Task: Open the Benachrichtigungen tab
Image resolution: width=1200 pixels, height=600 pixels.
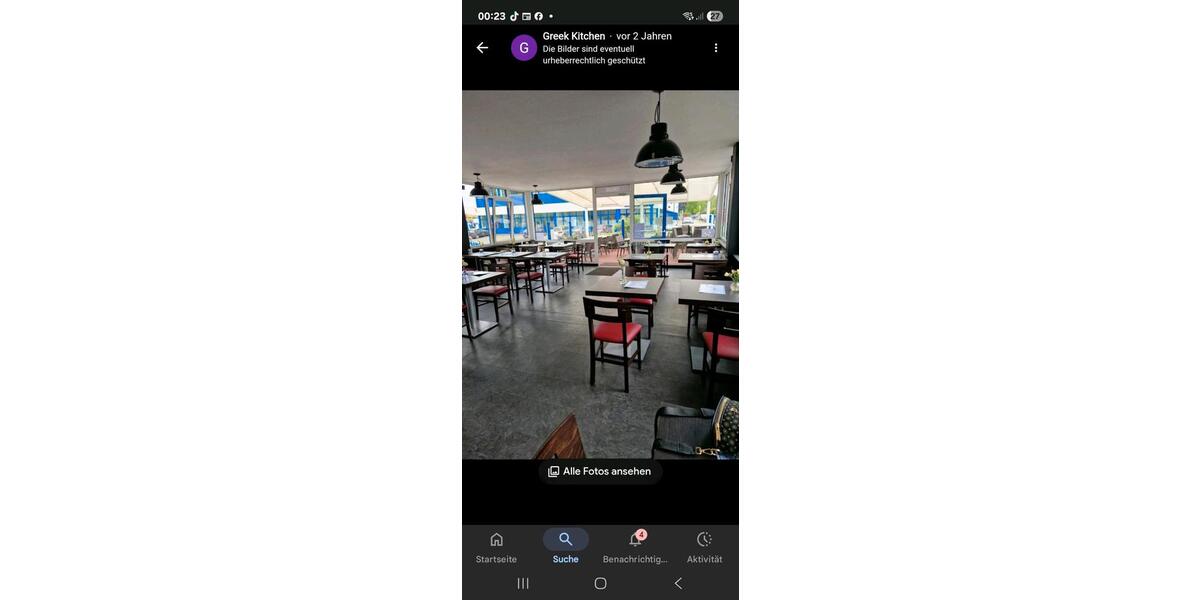Action: (x=635, y=547)
